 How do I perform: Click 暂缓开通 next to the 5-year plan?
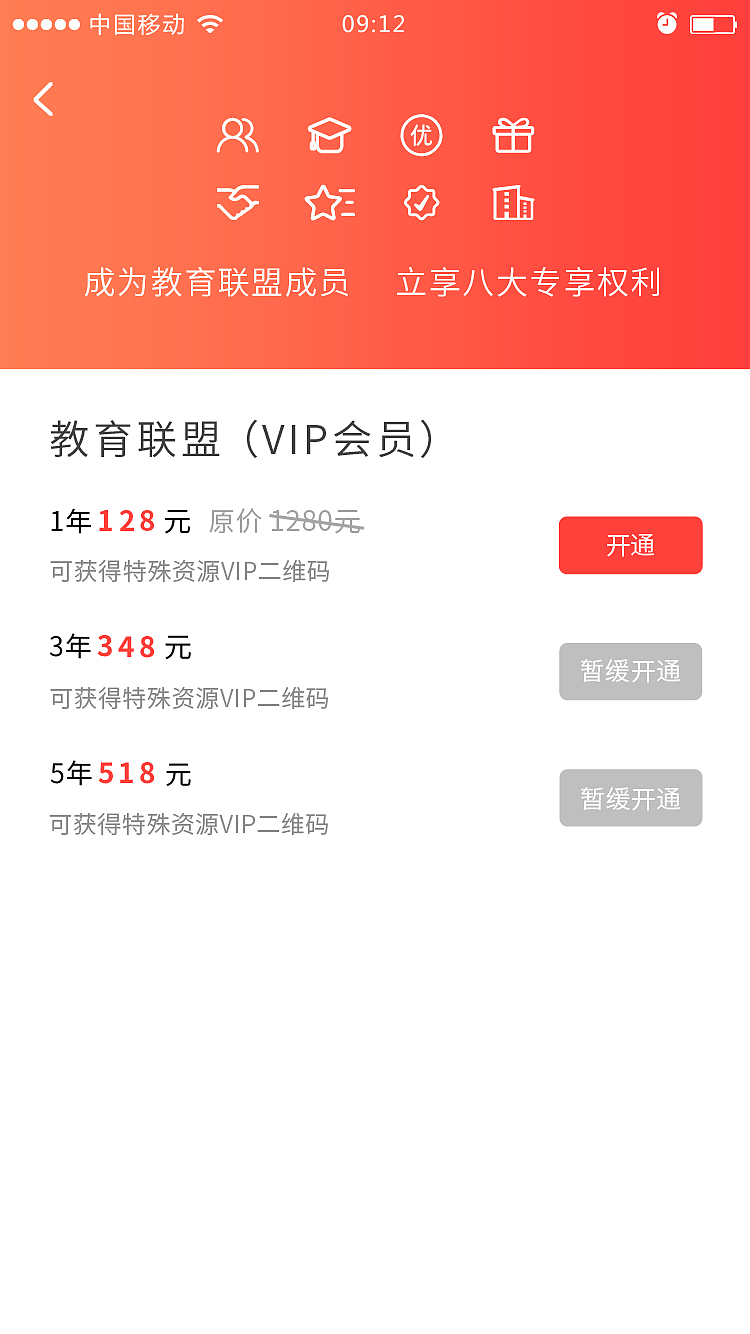(630, 797)
